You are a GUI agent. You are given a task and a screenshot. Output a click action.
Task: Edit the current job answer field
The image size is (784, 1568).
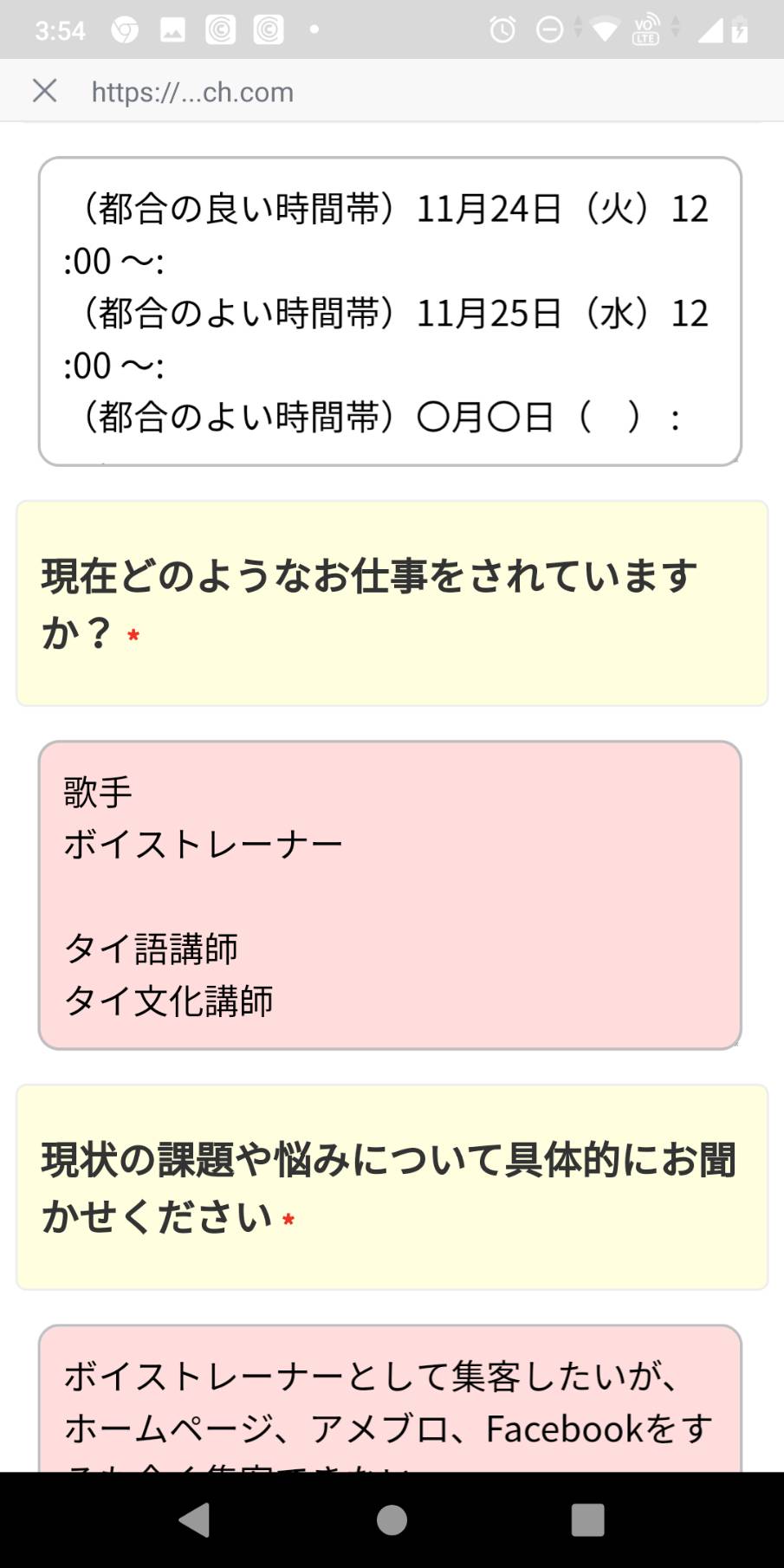click(x=390, y=895)
